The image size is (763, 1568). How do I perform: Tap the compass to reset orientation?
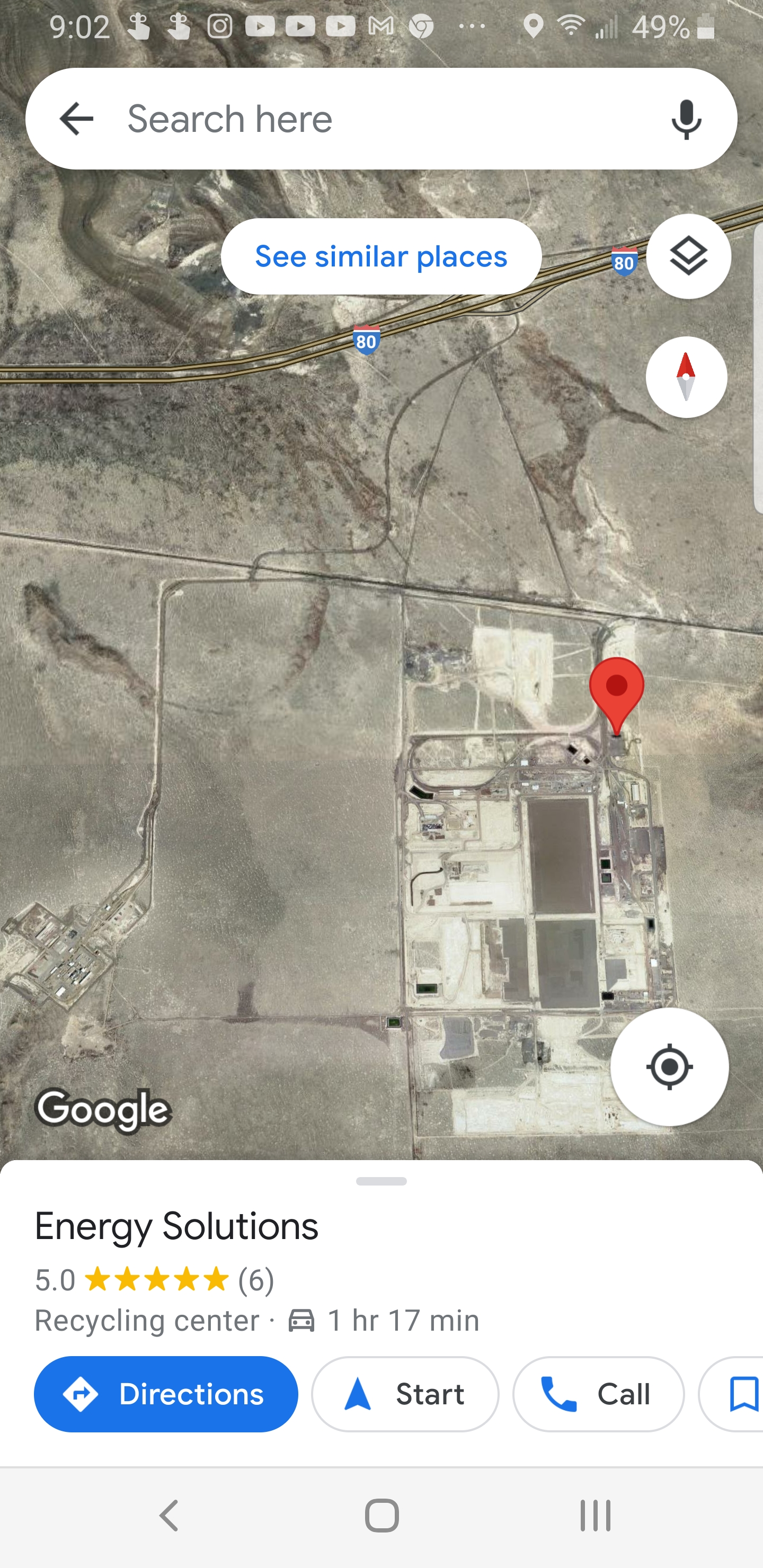coord(686,377)
